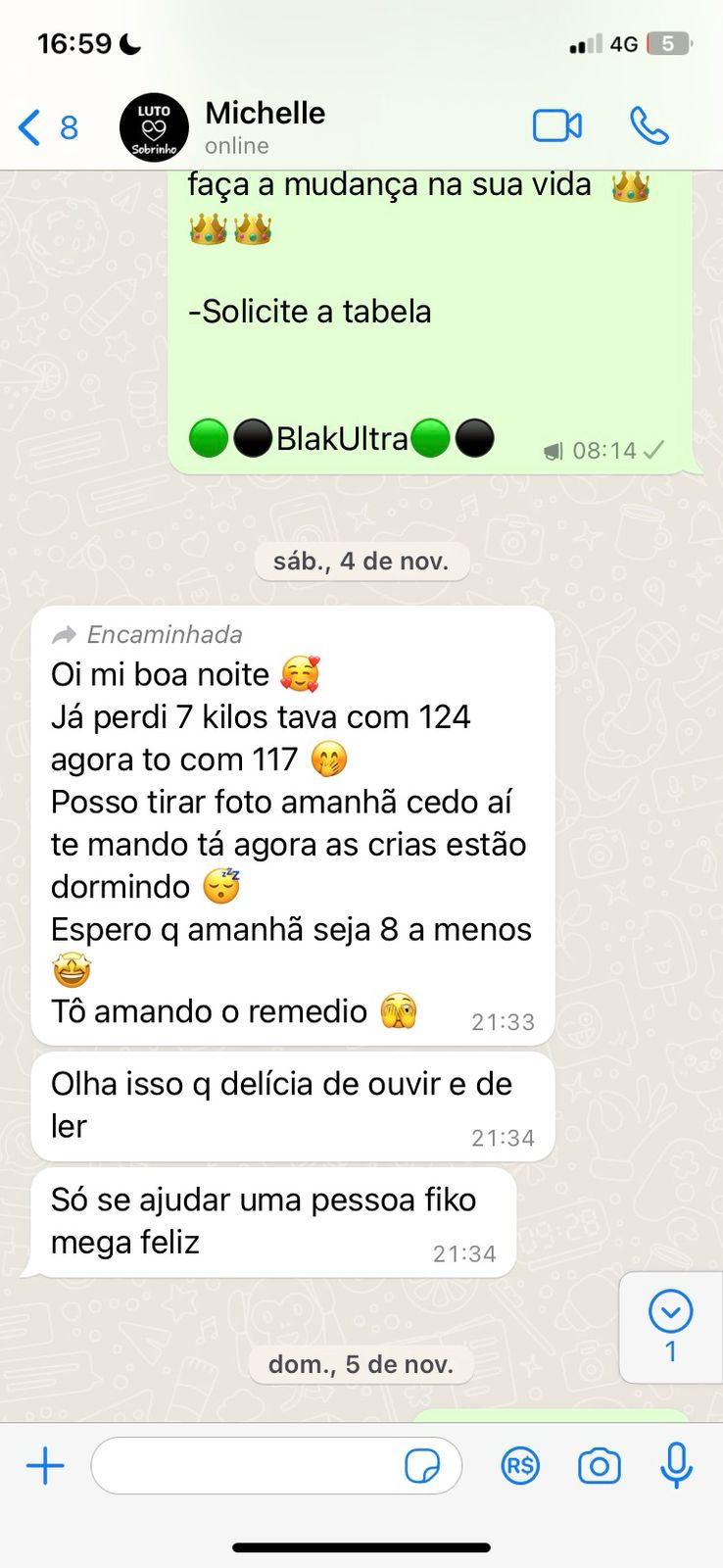
Task: Open the attachment plus menu
Action: 45,1466
